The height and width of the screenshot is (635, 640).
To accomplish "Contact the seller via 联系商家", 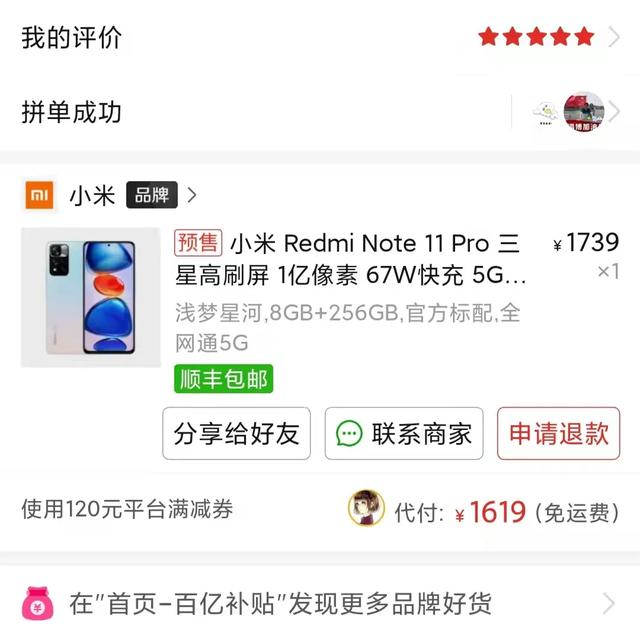I will [404, 433].
